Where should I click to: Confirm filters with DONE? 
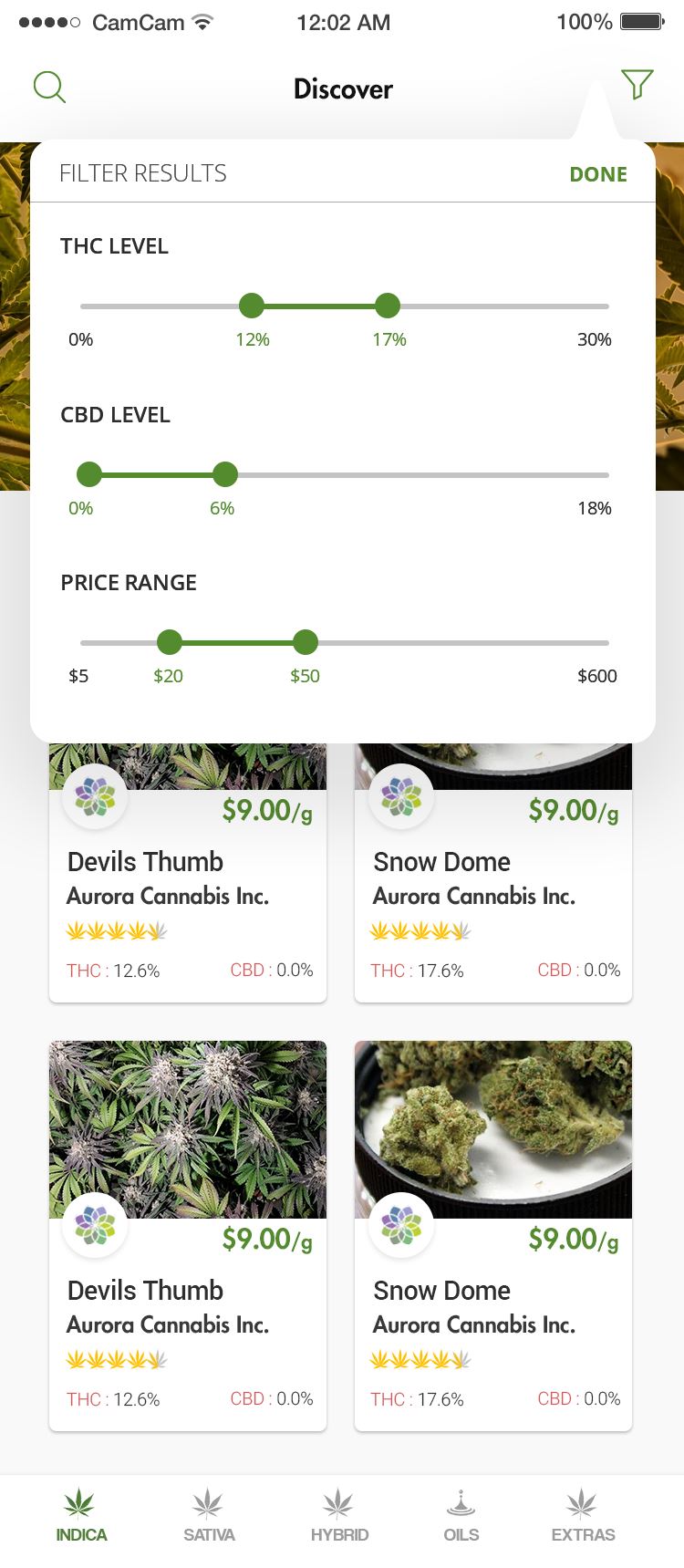click(598, 174)
